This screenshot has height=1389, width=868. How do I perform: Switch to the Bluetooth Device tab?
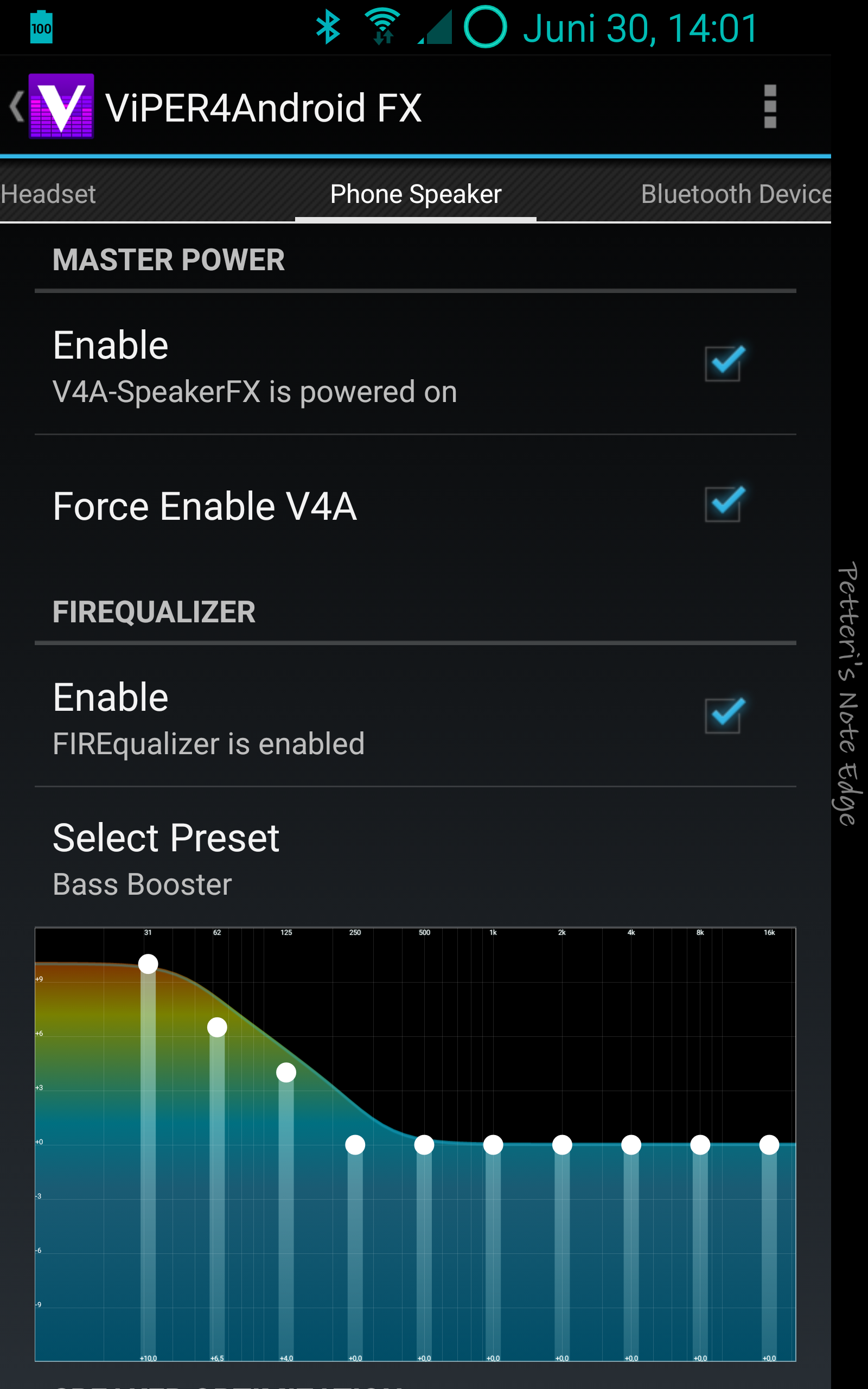tap(736, 194)
